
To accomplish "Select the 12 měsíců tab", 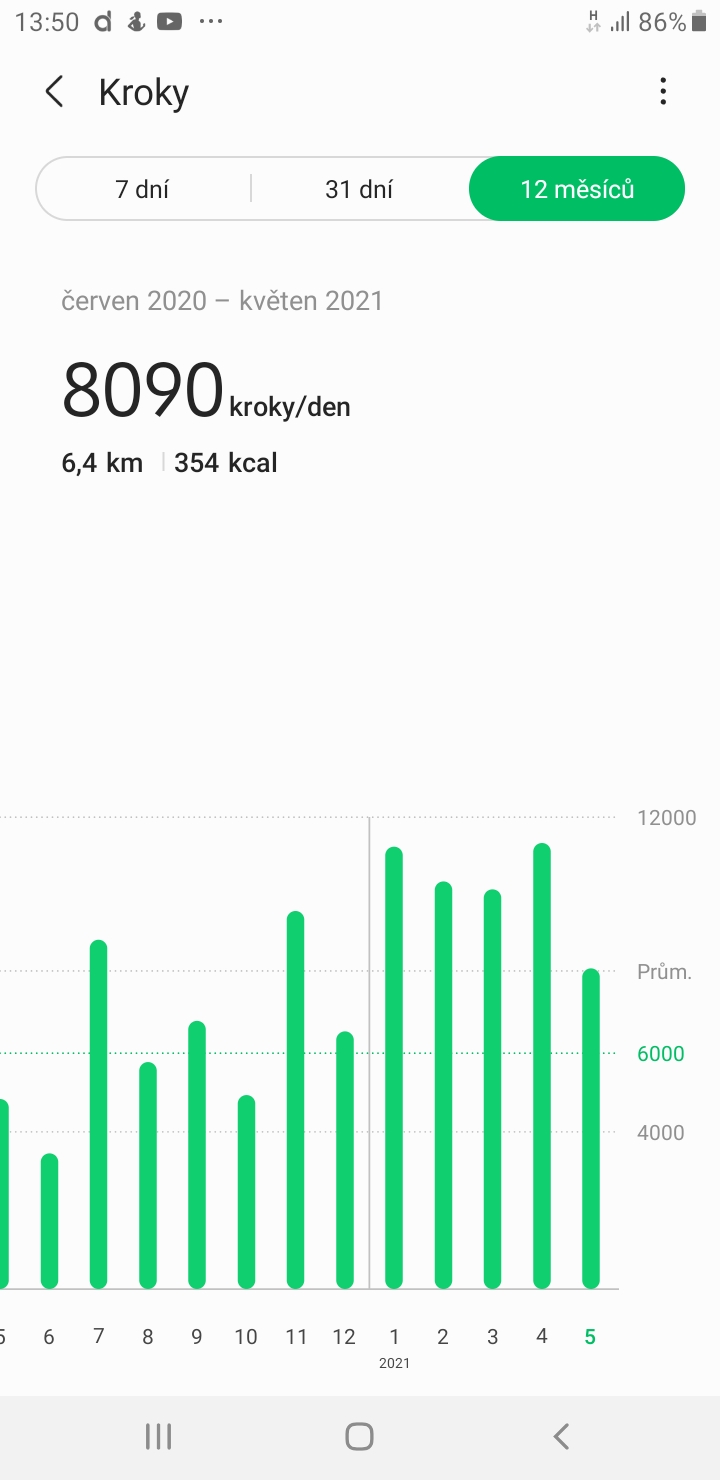I will point(577,189).
